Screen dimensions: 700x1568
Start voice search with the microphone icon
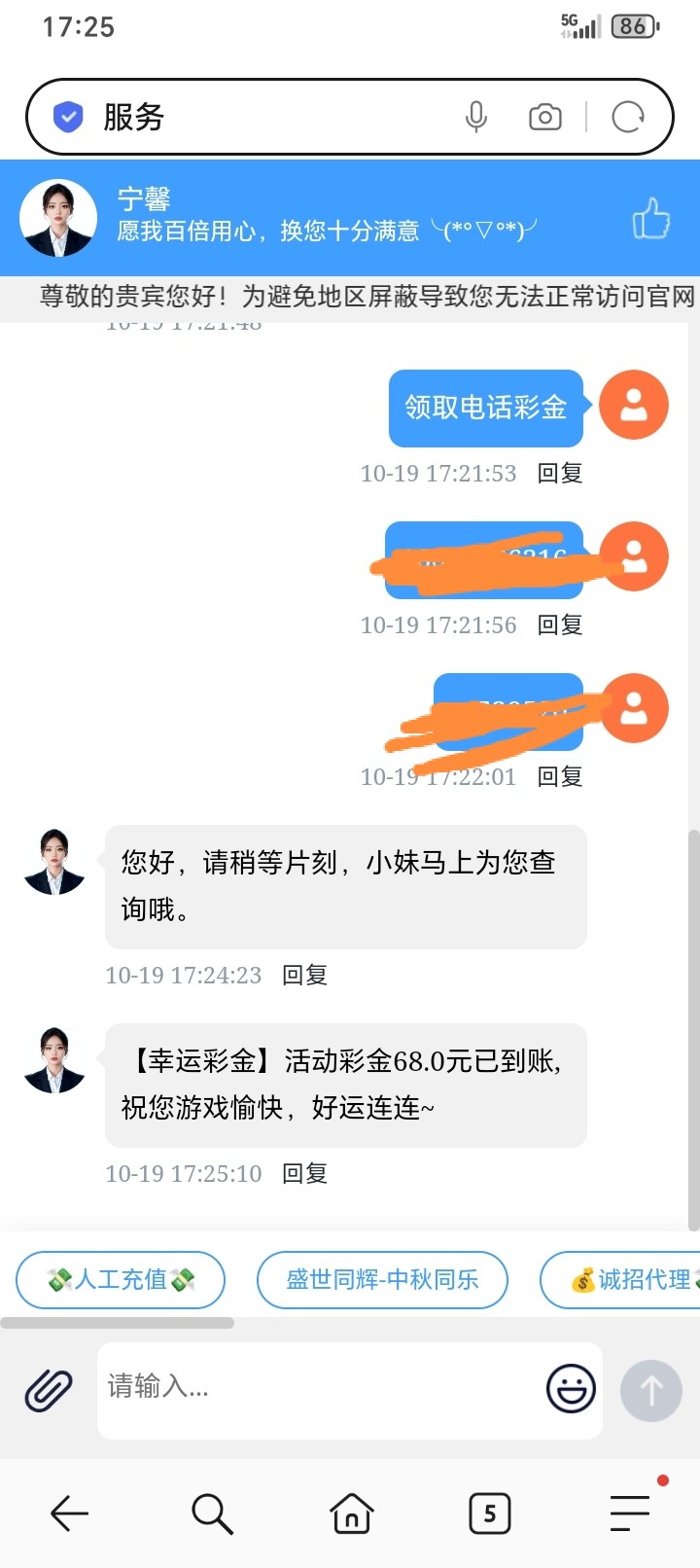coord(476,118)
